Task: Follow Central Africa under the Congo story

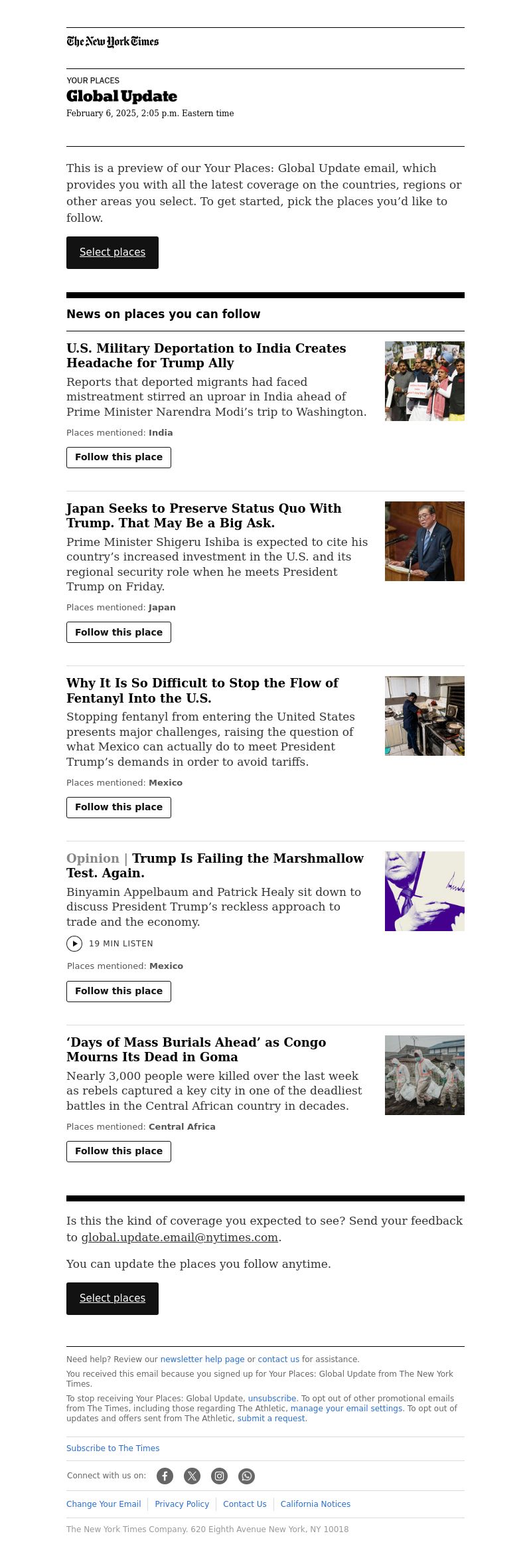Action: point(119,1152)
